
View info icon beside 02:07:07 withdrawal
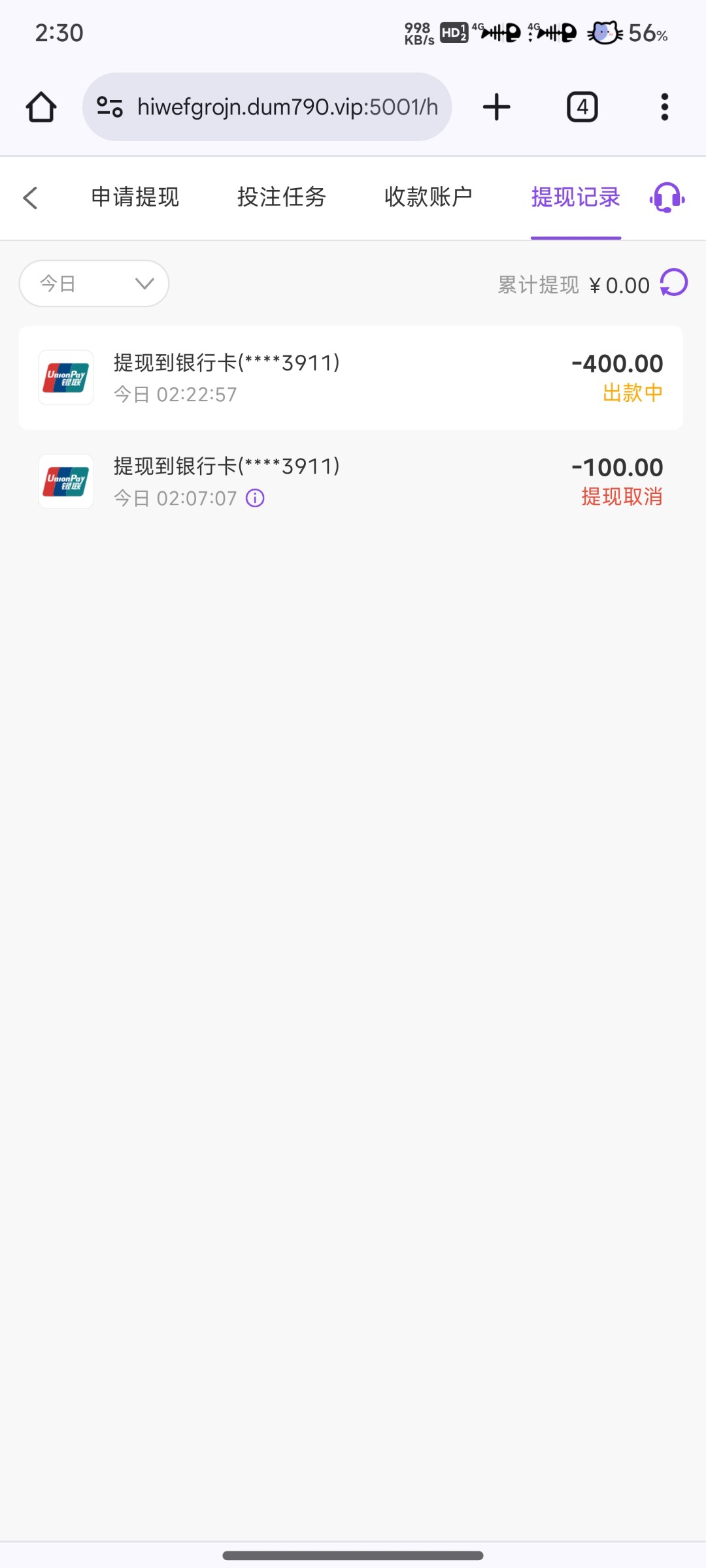point(255,498)
